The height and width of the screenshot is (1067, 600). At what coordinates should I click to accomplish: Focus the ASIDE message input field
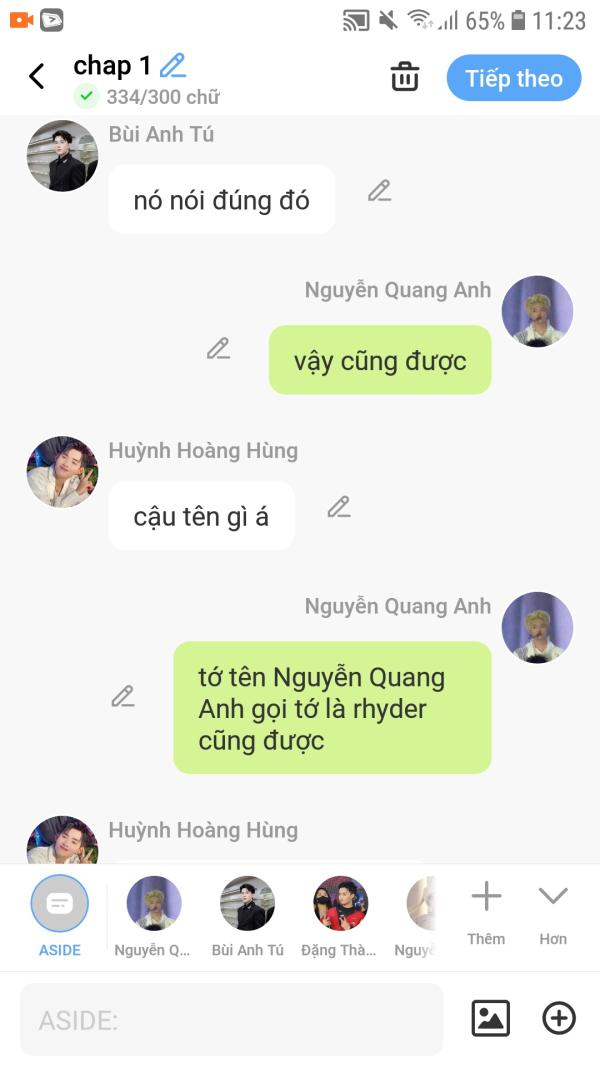(x=231, y=1020)
